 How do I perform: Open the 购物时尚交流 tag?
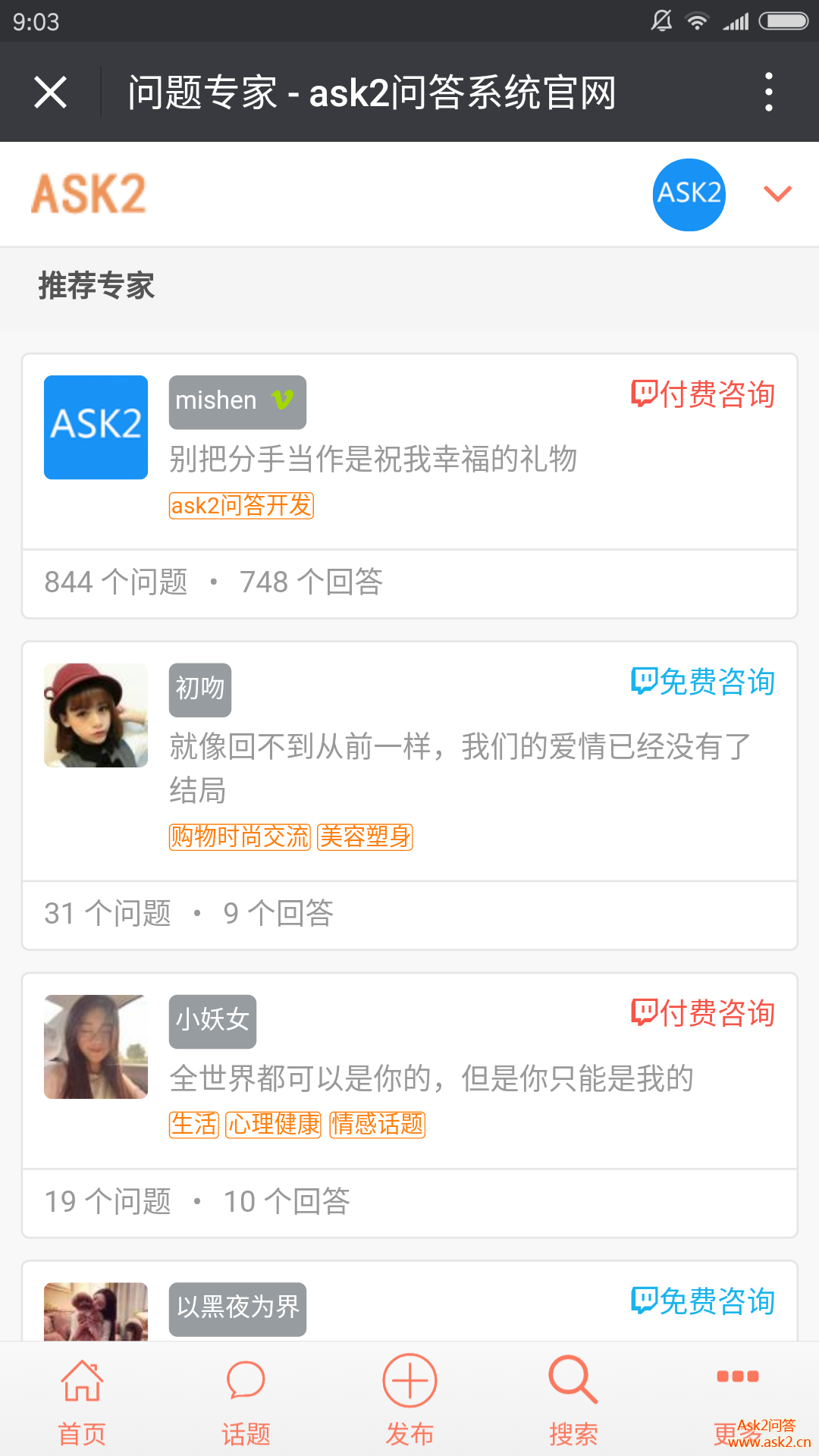click(x=240, y=836)
